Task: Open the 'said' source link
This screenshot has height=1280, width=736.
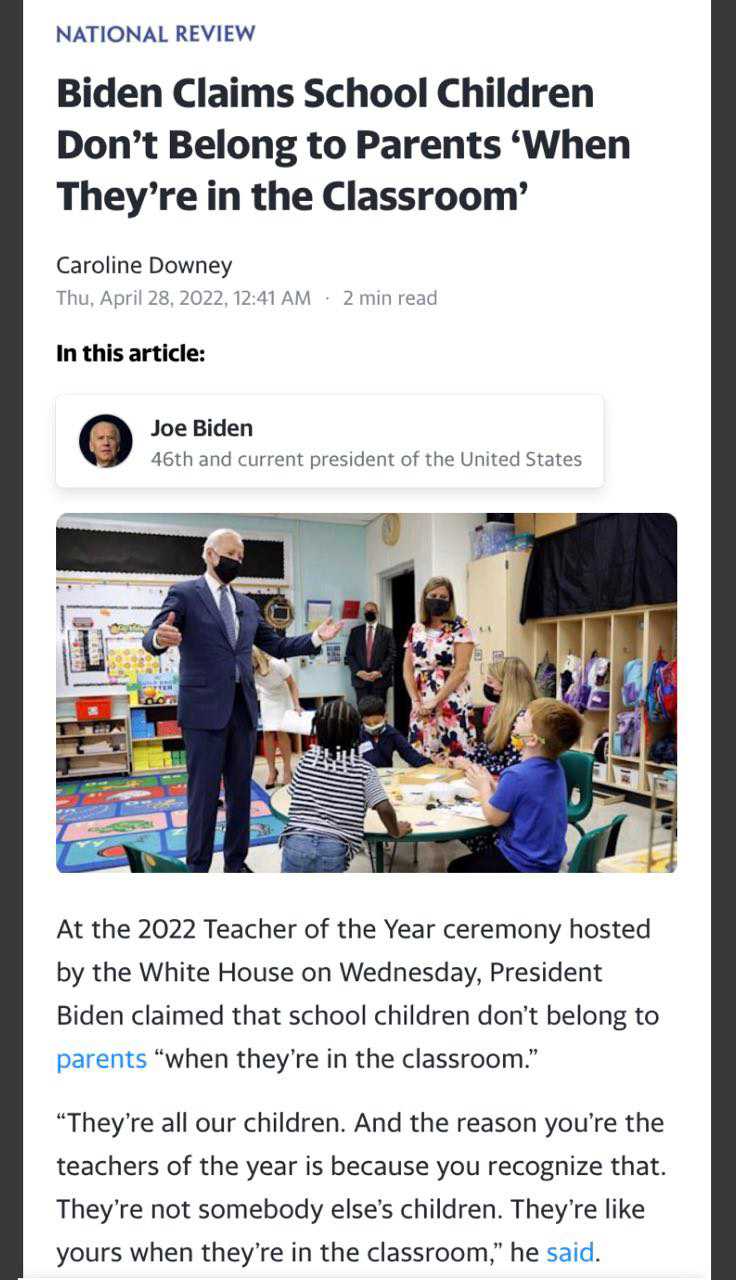Action: tap(570, 1252)
